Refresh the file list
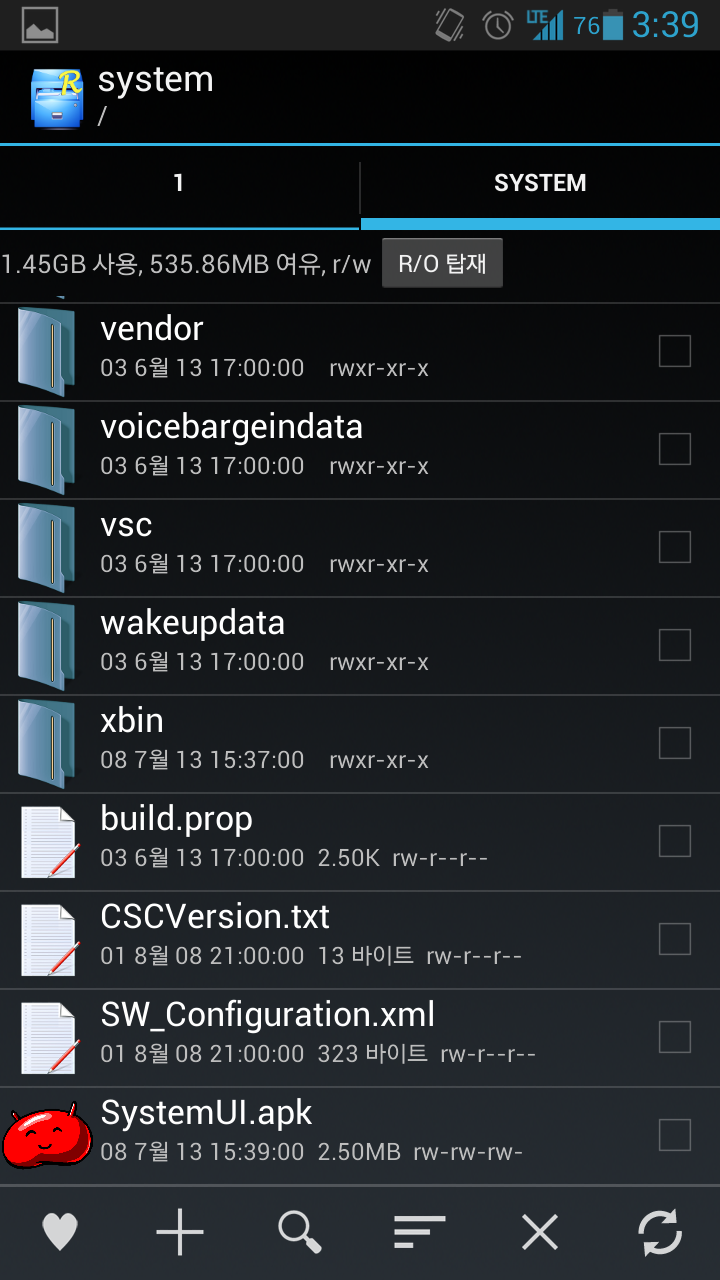This screenshot has height=1280, width=720. click(661, 1232)
